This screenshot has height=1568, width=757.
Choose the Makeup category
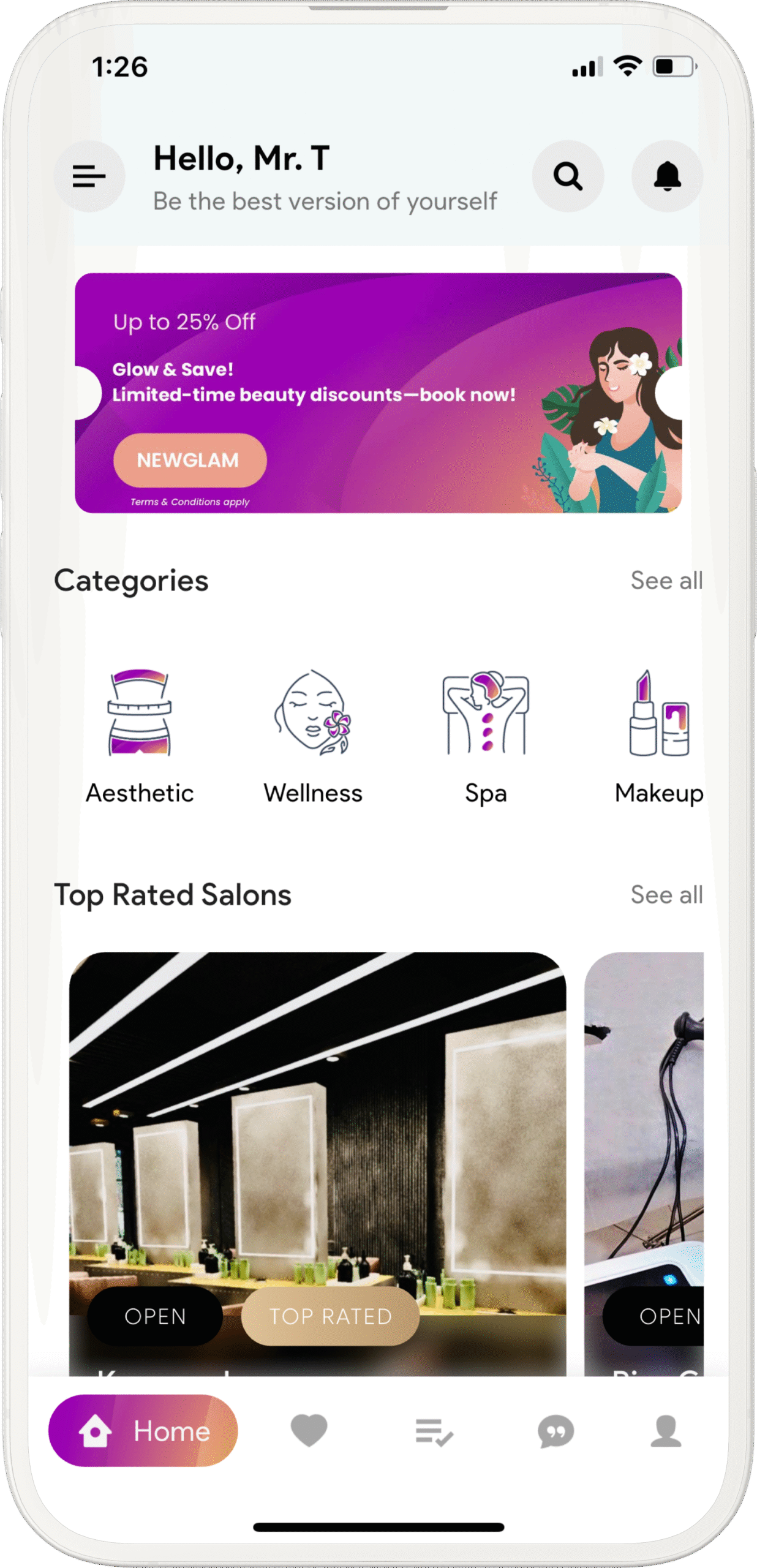(x=659, y=735)
